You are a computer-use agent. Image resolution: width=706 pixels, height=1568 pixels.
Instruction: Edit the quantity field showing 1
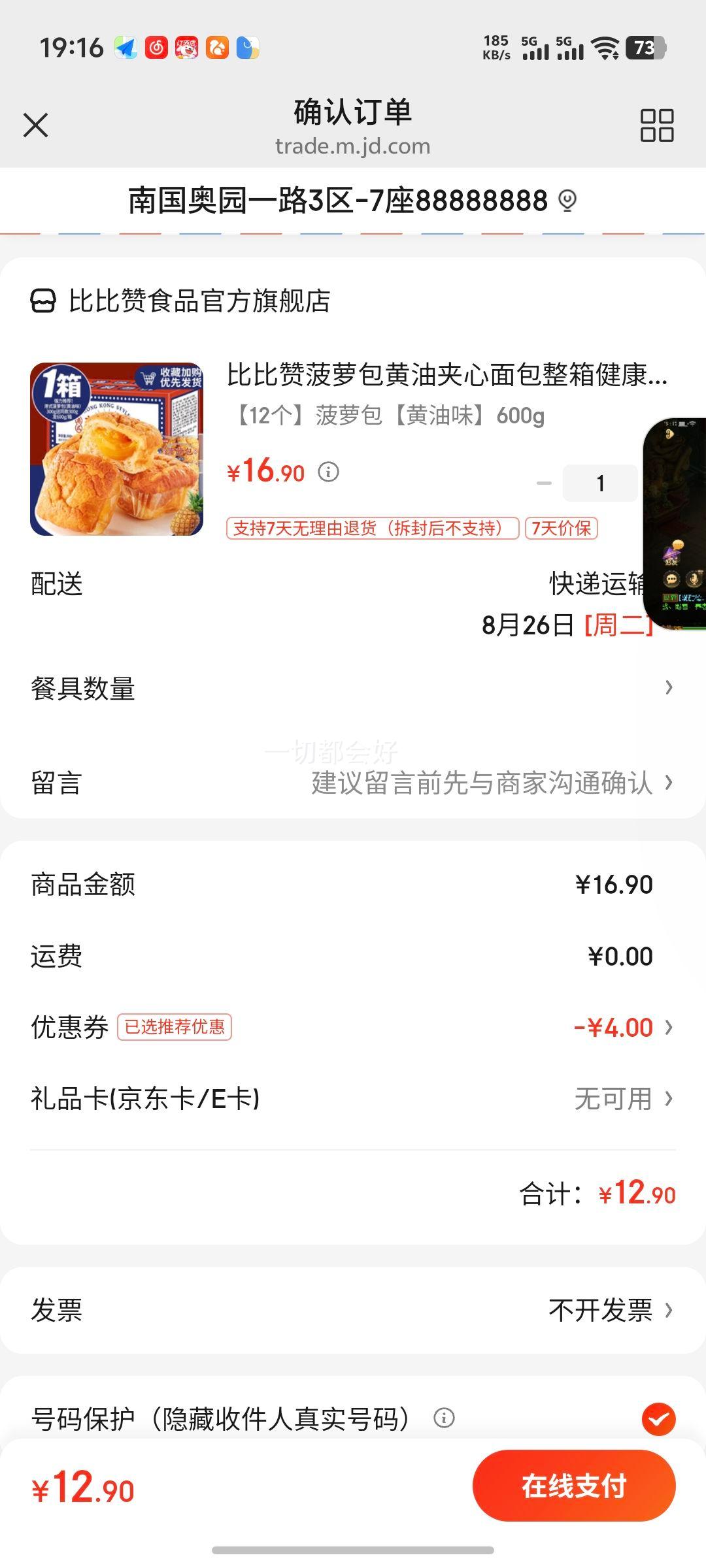click(600, 483)
